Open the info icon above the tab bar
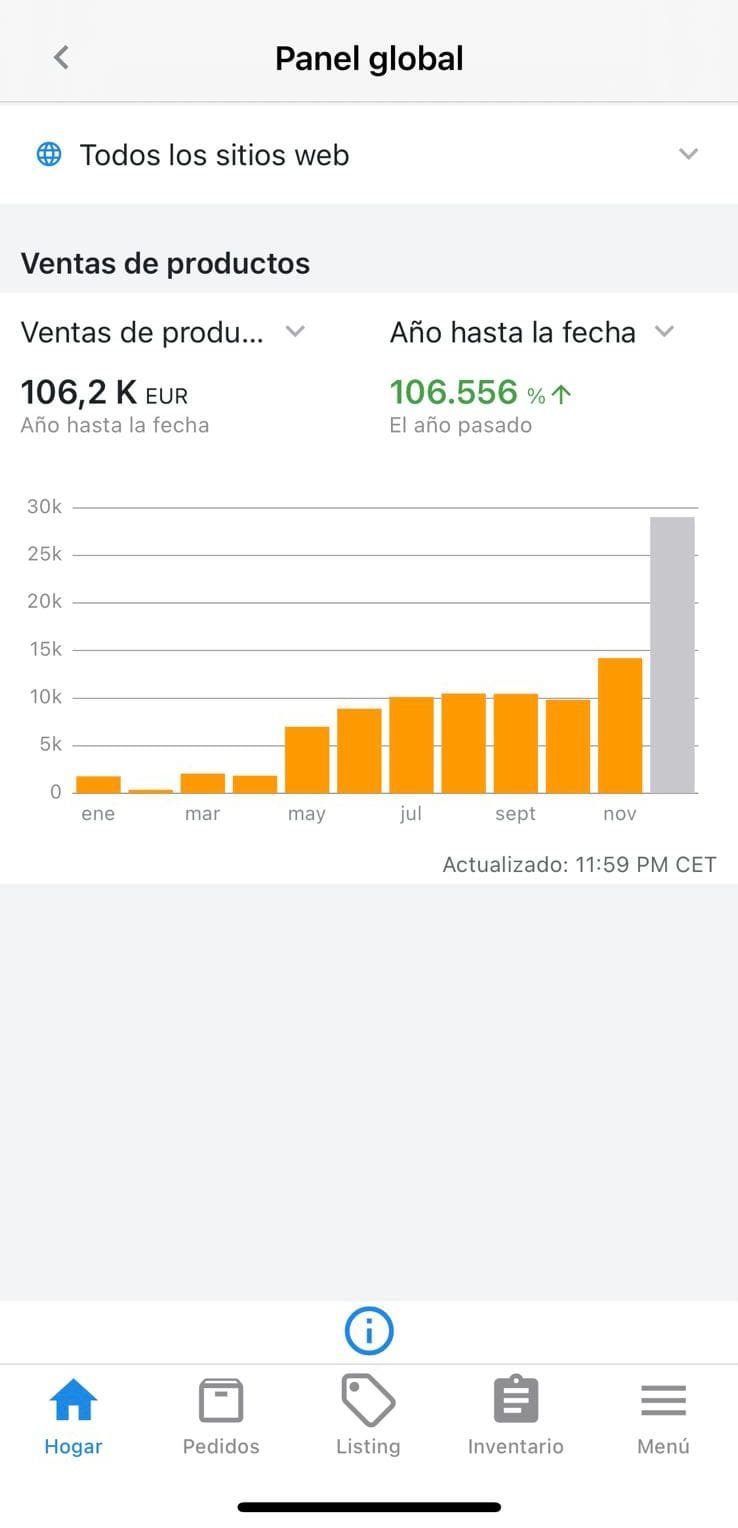Image resolution: width=738 pixels, height=1528 pixels. pos(369,1331)
